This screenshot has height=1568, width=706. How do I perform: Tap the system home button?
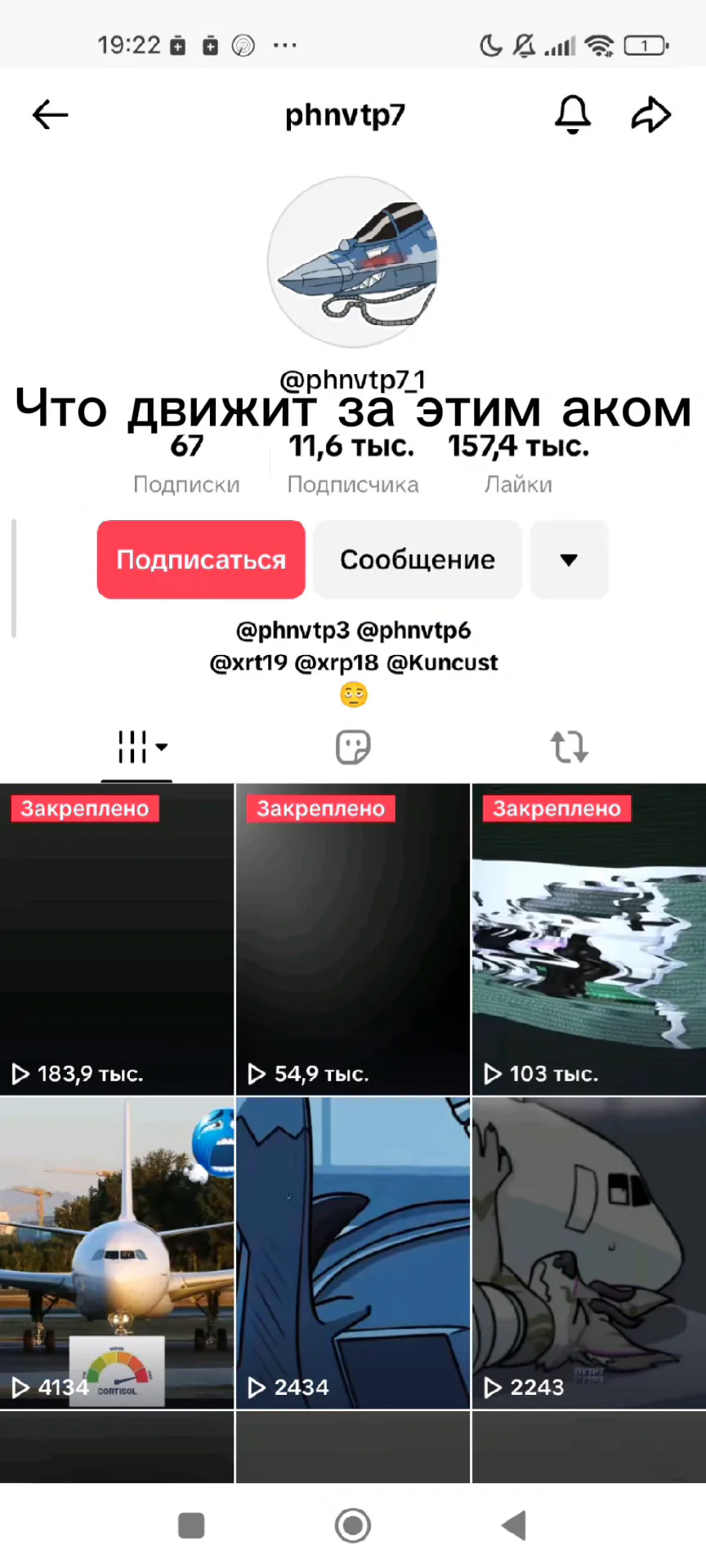(353, 1526)
